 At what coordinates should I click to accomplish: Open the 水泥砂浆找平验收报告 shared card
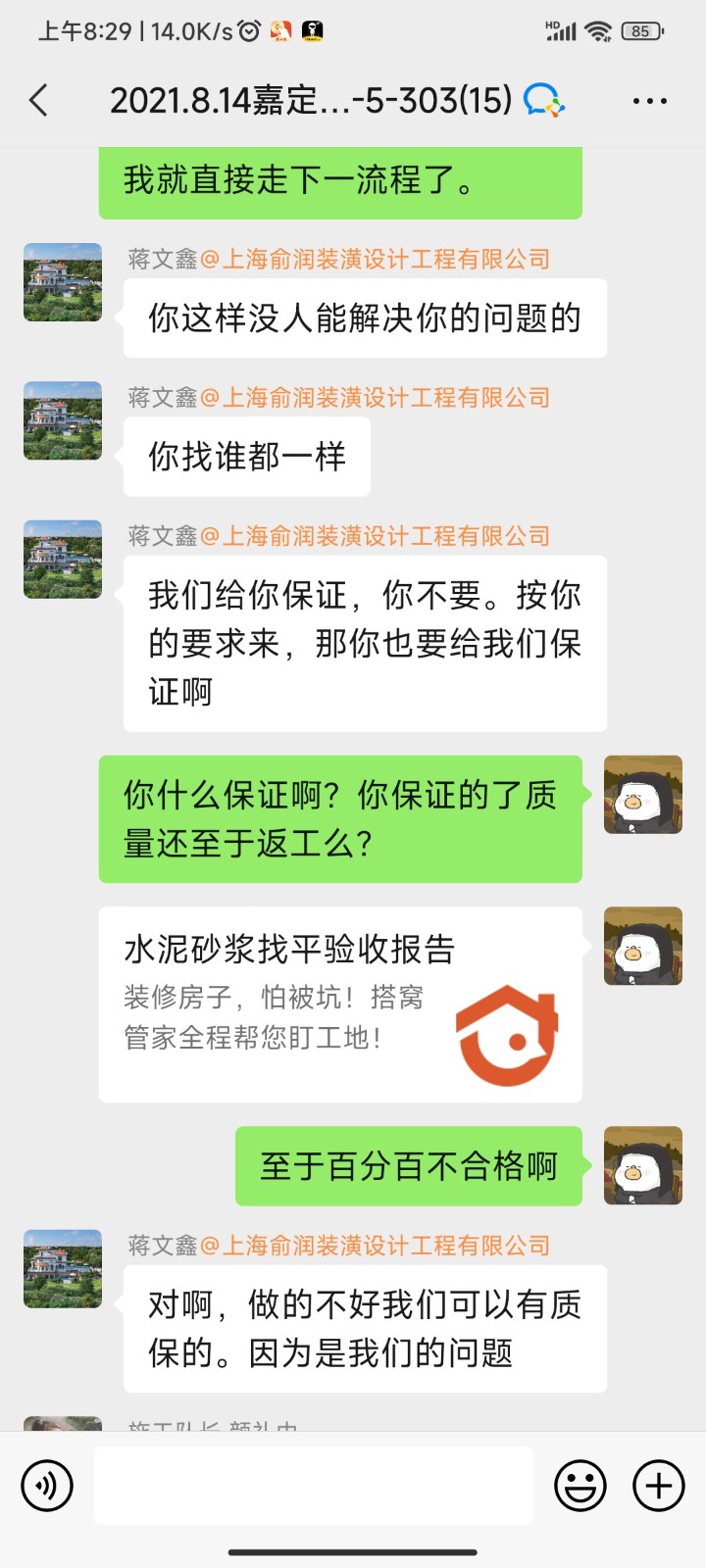click(340, 1004)
